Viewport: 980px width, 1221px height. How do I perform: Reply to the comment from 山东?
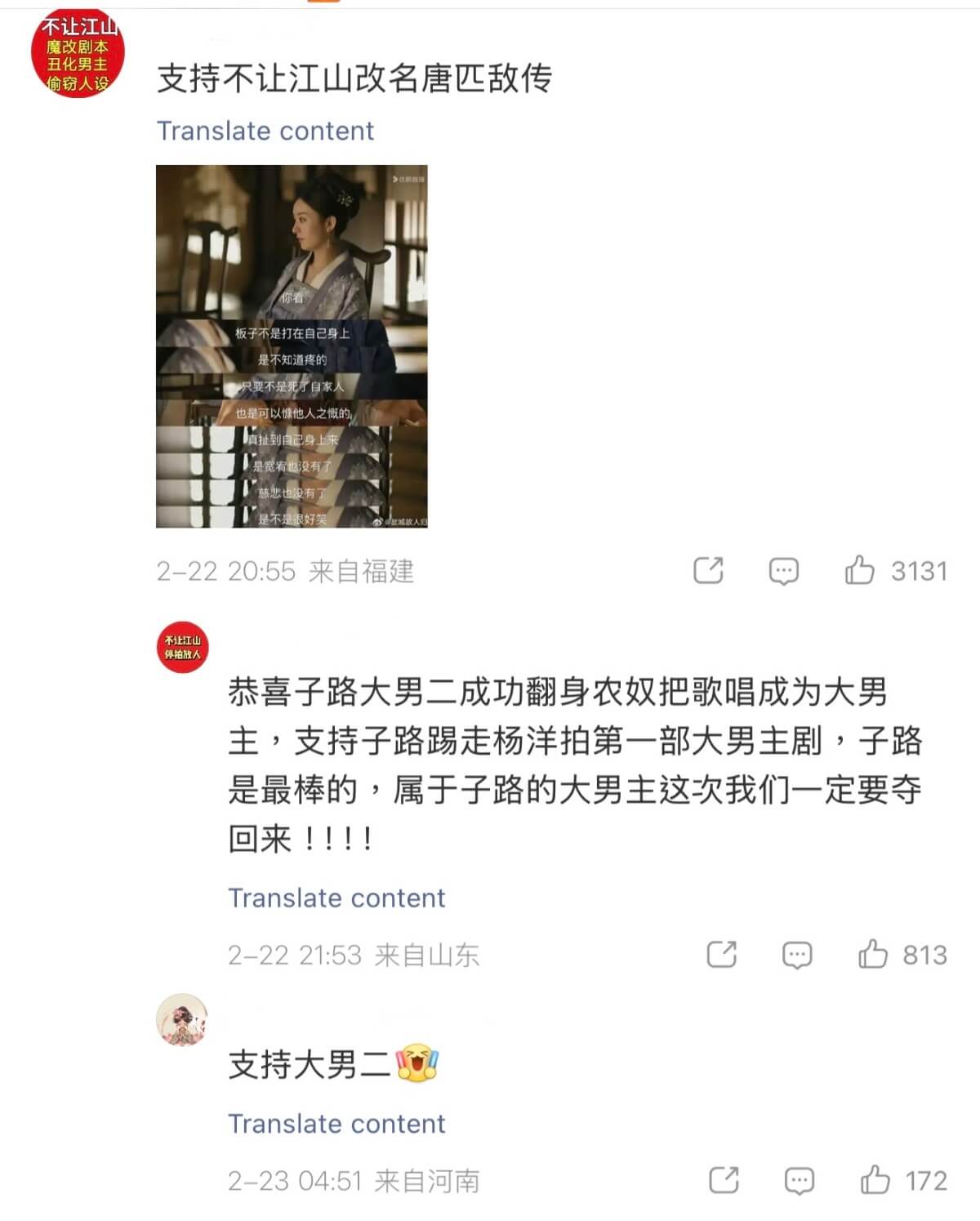(x=797, y=954)
